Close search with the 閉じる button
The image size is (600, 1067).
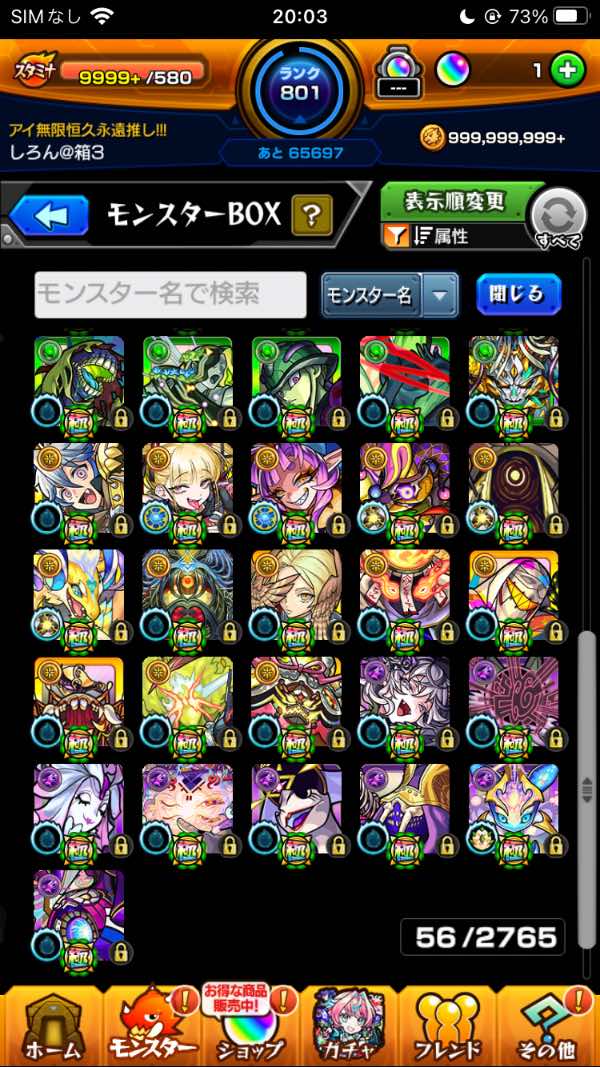coord(518,294)
